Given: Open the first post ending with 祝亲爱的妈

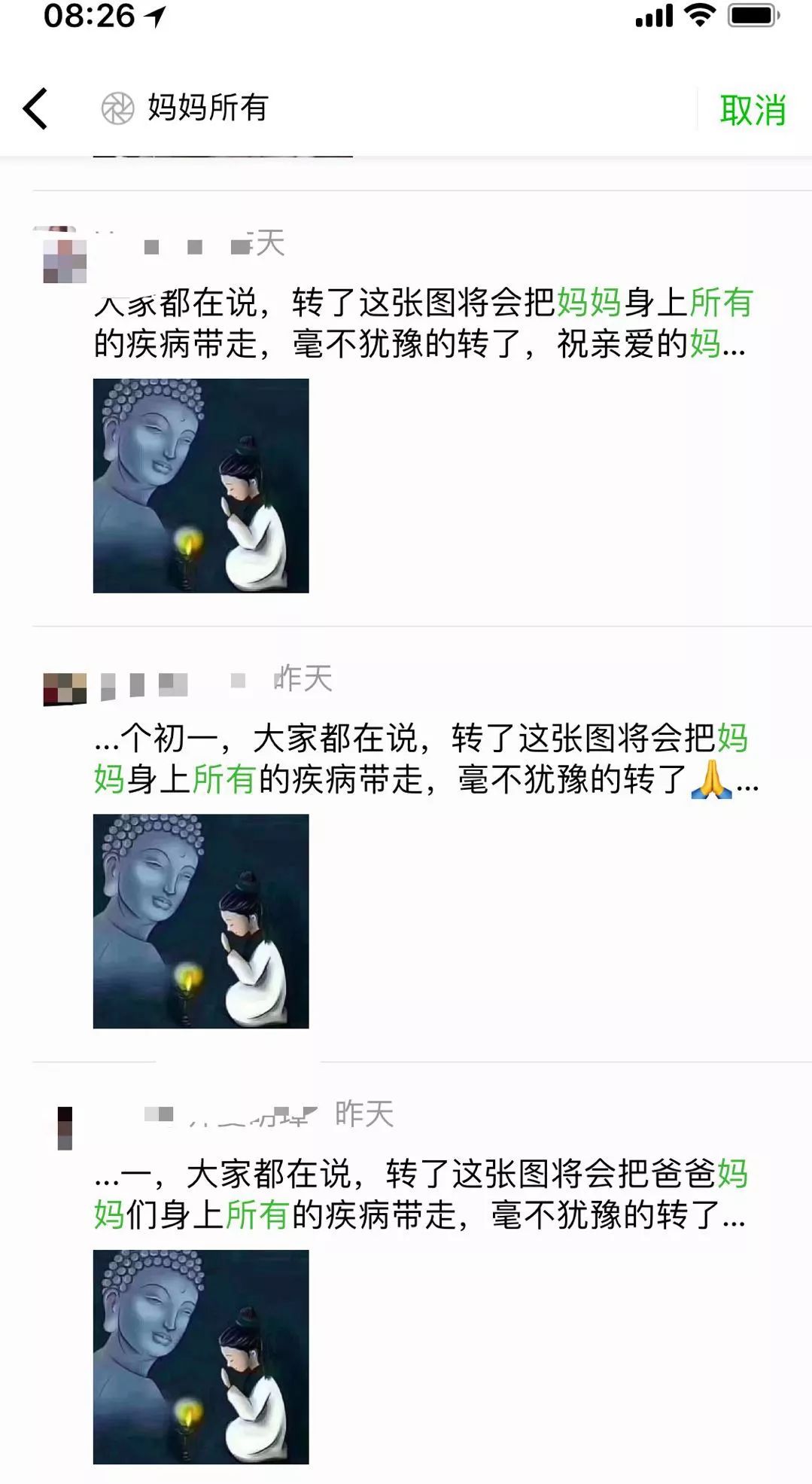Looking at the screenshot, I should point(421,324).
